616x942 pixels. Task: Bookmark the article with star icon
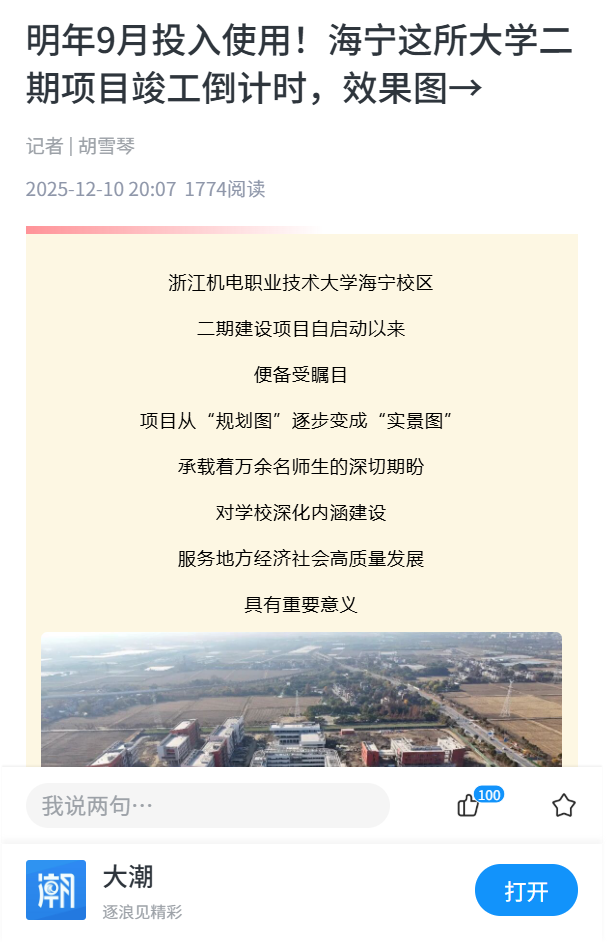[564, 806]
